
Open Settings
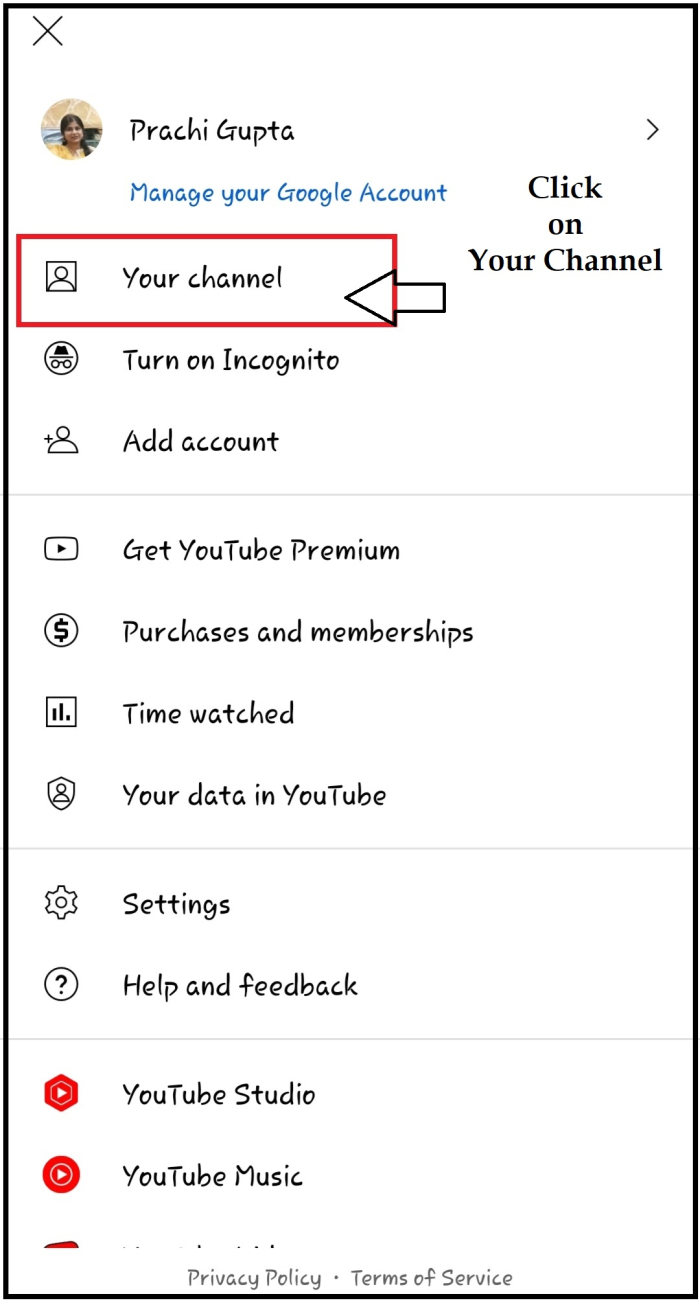176,904
